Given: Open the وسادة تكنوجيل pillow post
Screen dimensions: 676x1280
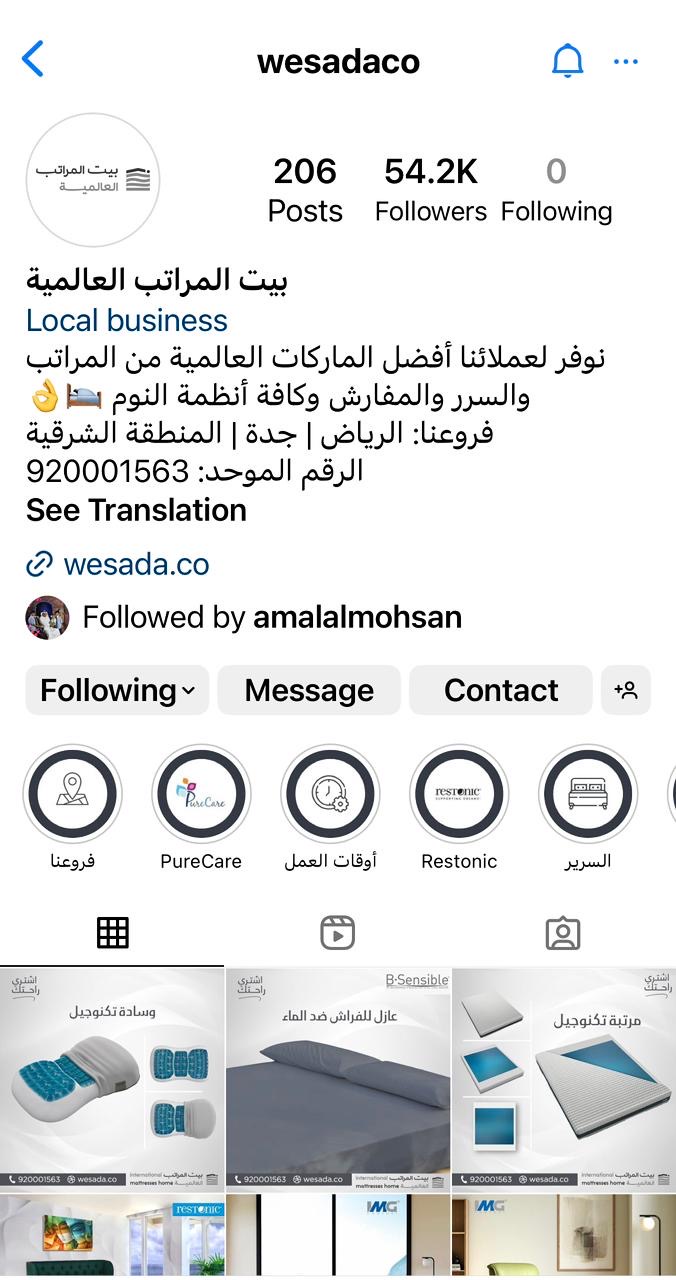Looking at the screenshot, I should tap(111, 1078).
